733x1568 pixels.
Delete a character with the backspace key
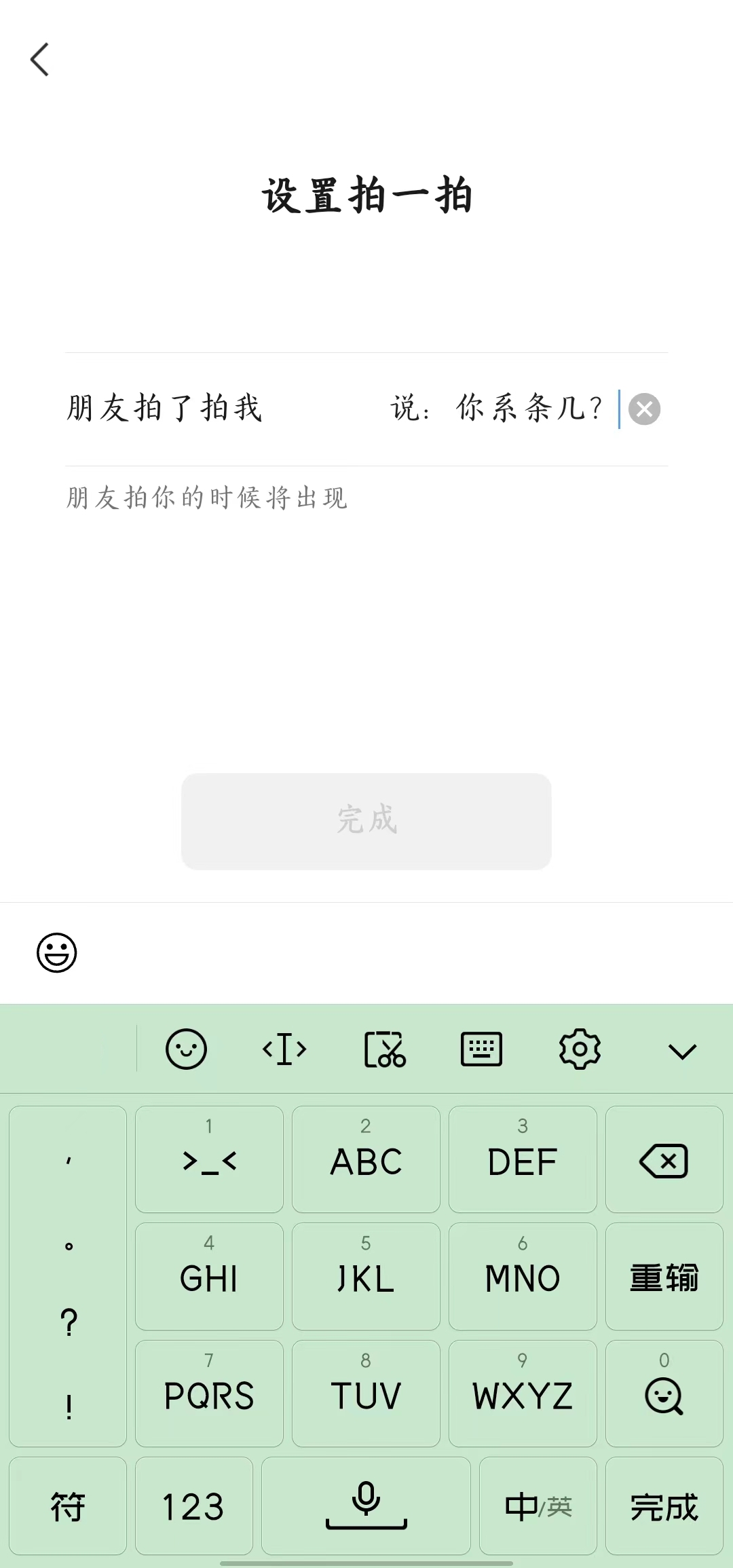(x=664, y=1160)
